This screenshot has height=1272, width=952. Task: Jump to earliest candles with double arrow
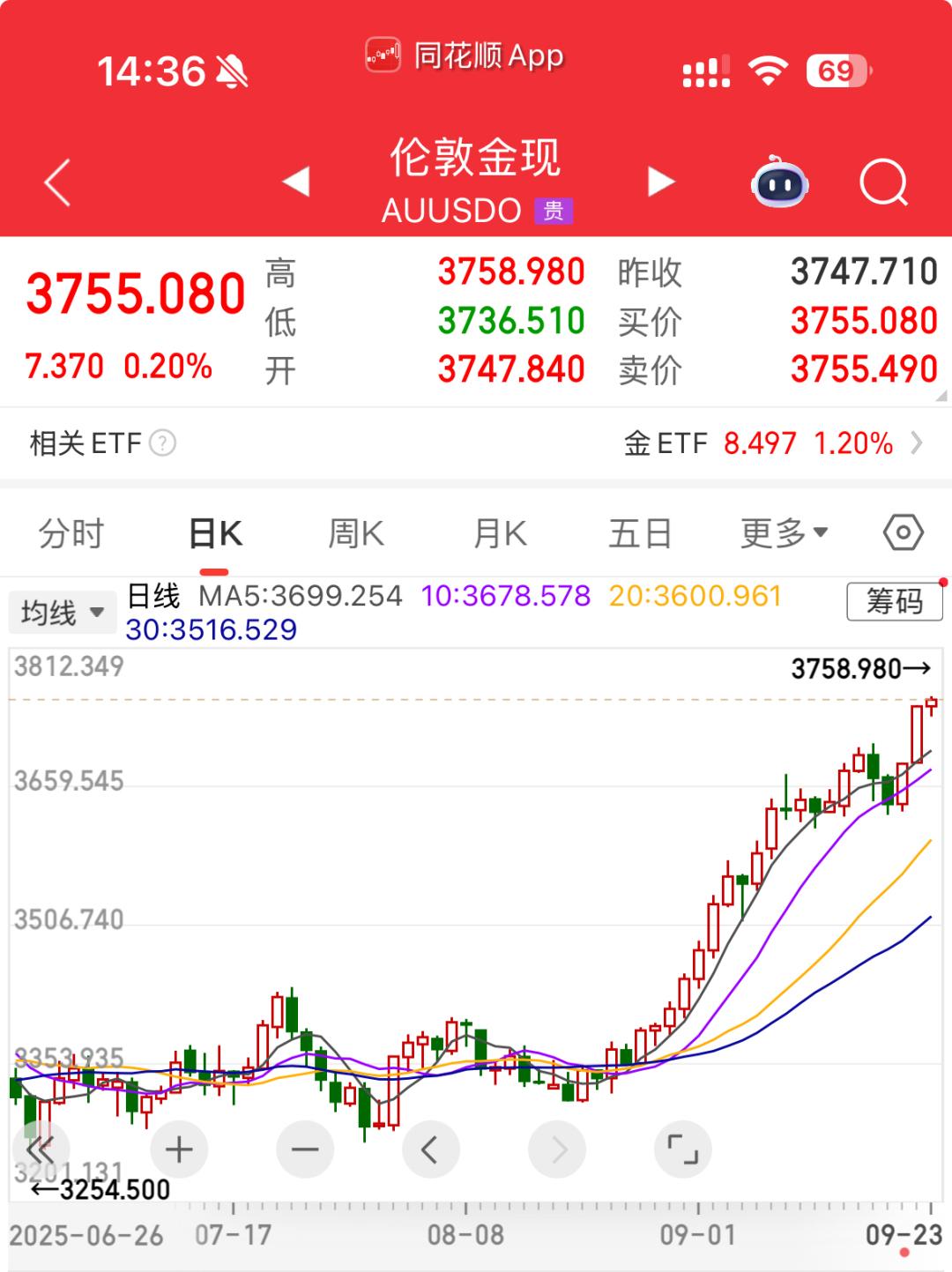click(41, 1149)
